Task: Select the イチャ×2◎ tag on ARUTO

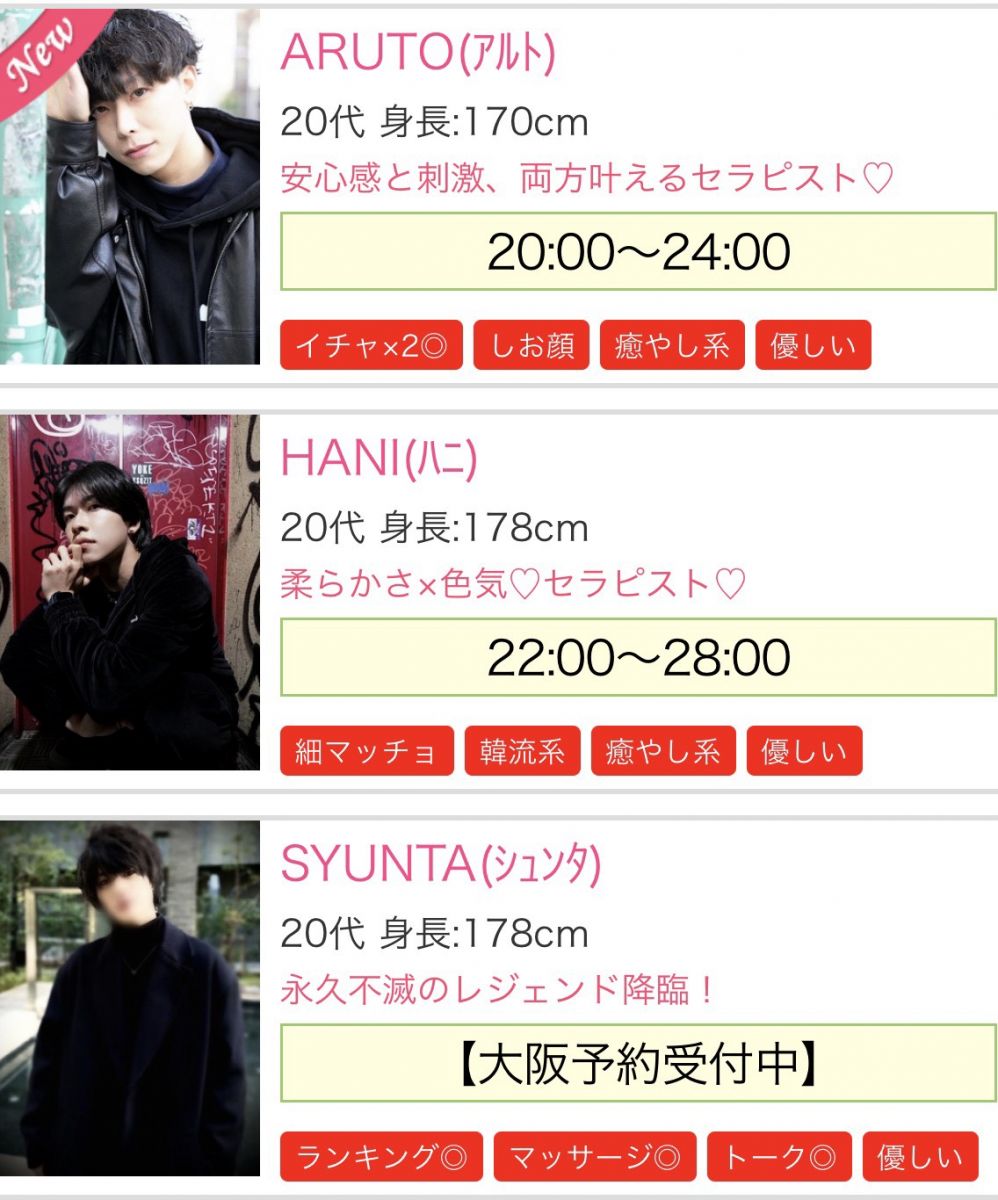Action: pos(371,346)
